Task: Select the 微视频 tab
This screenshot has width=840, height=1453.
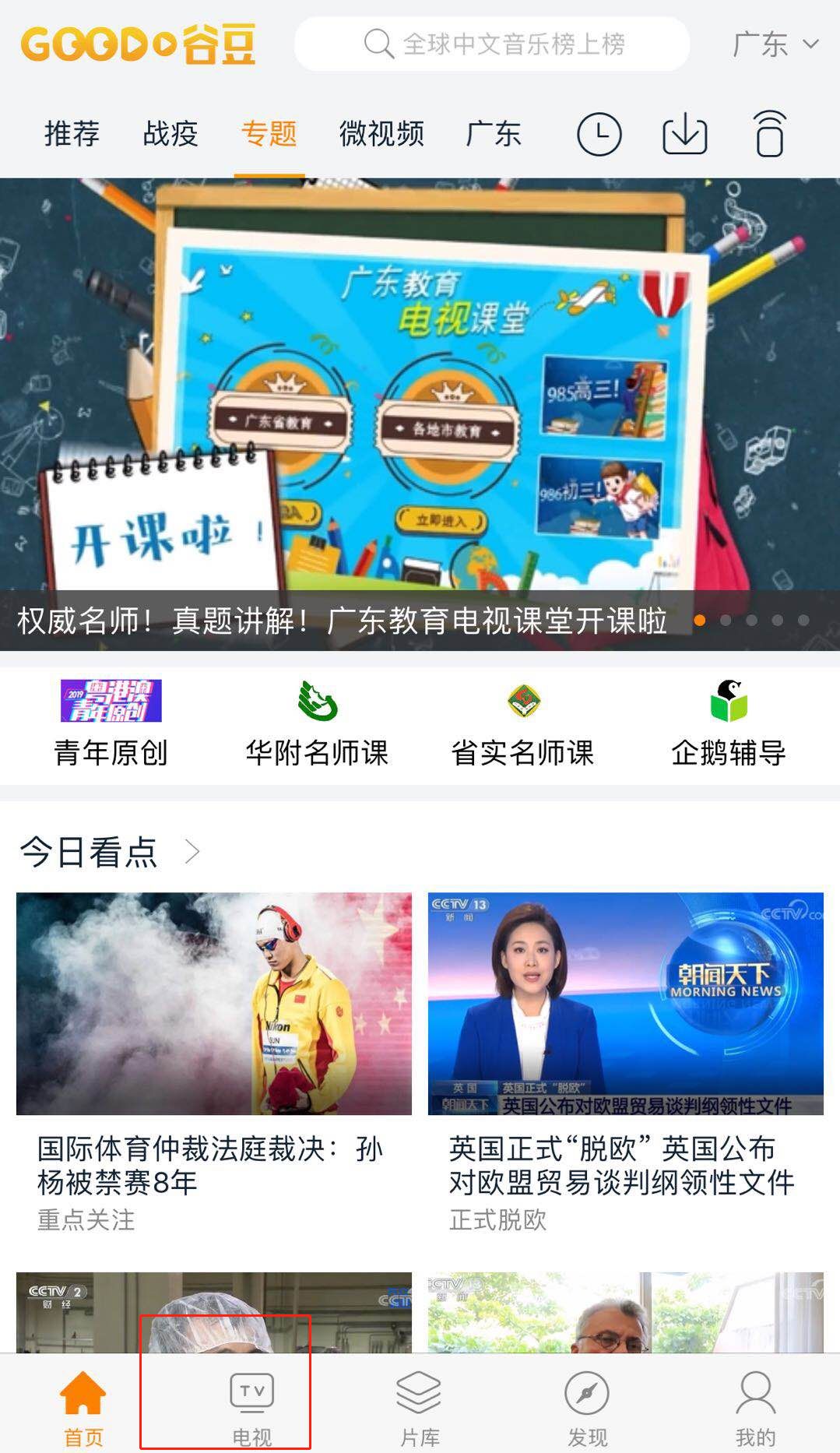Action: (381, 133)
